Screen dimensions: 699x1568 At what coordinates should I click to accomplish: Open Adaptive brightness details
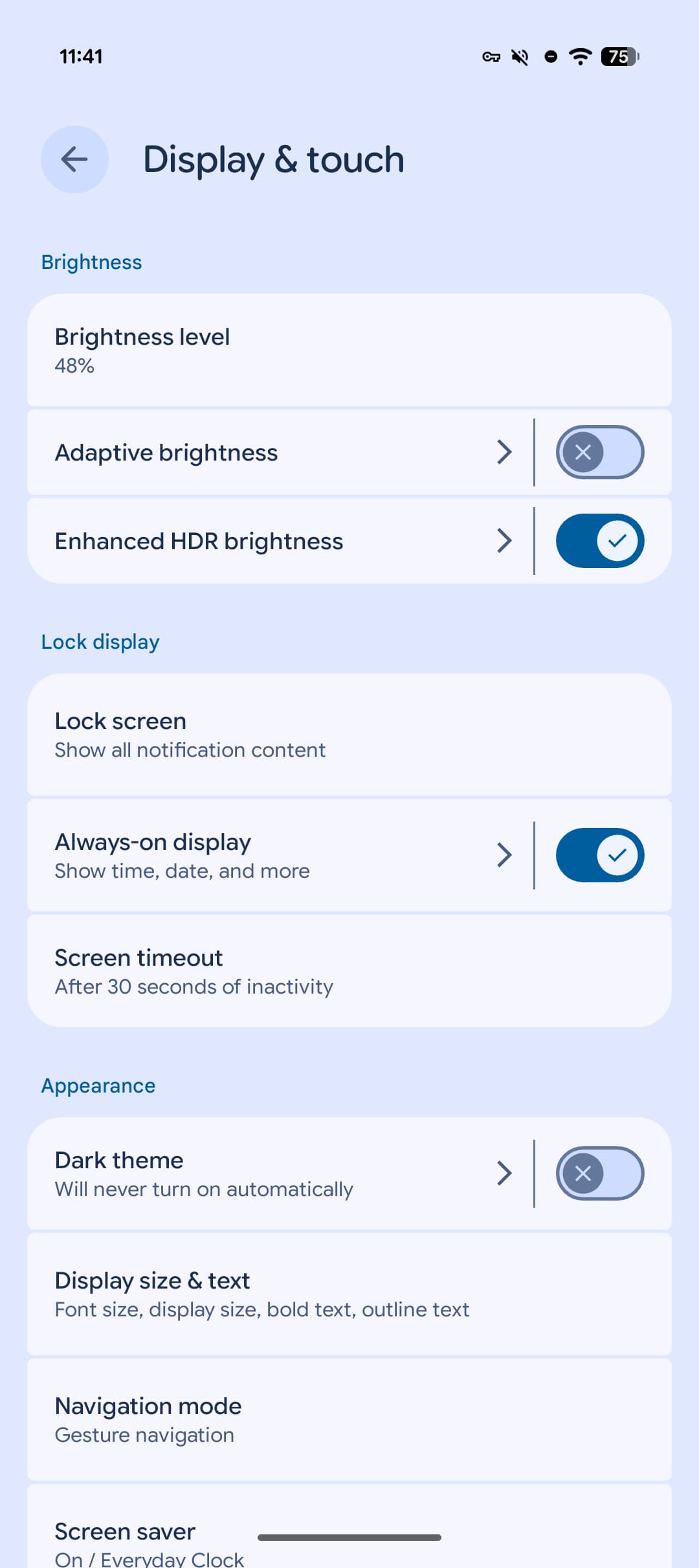click(x=278, y=452)
